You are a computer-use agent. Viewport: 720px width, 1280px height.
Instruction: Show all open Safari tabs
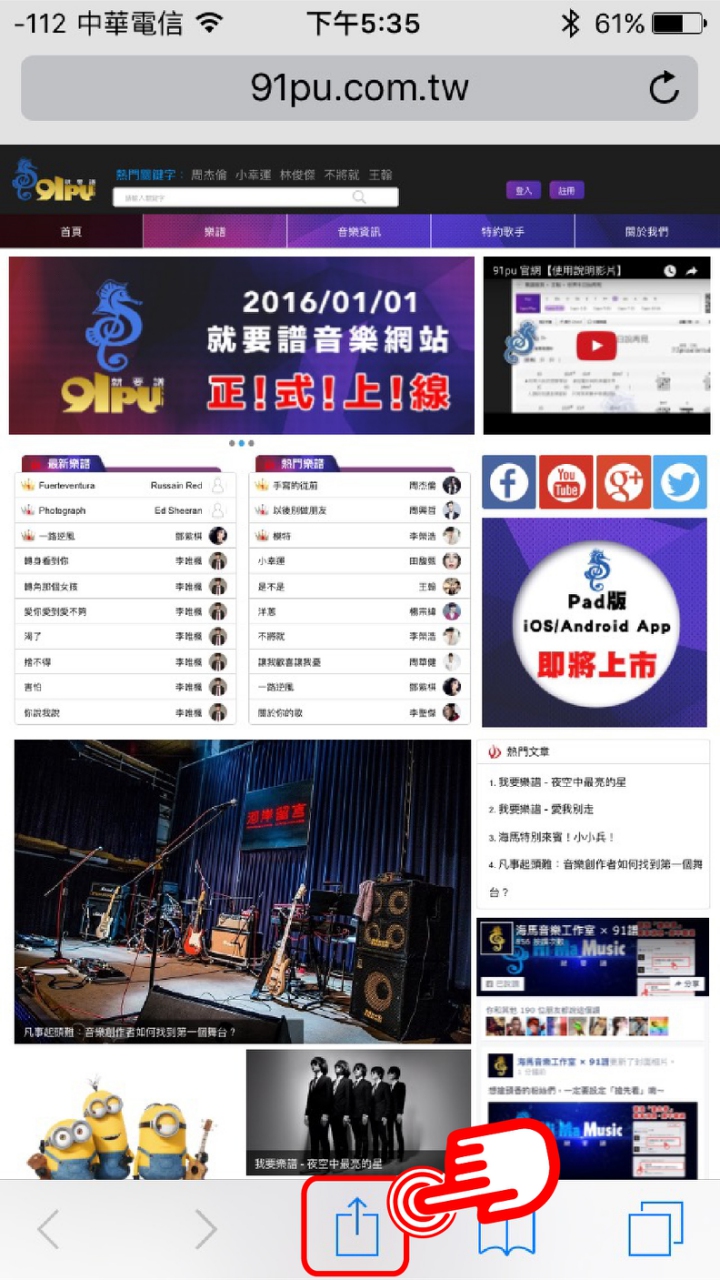tap(655, 1228)
